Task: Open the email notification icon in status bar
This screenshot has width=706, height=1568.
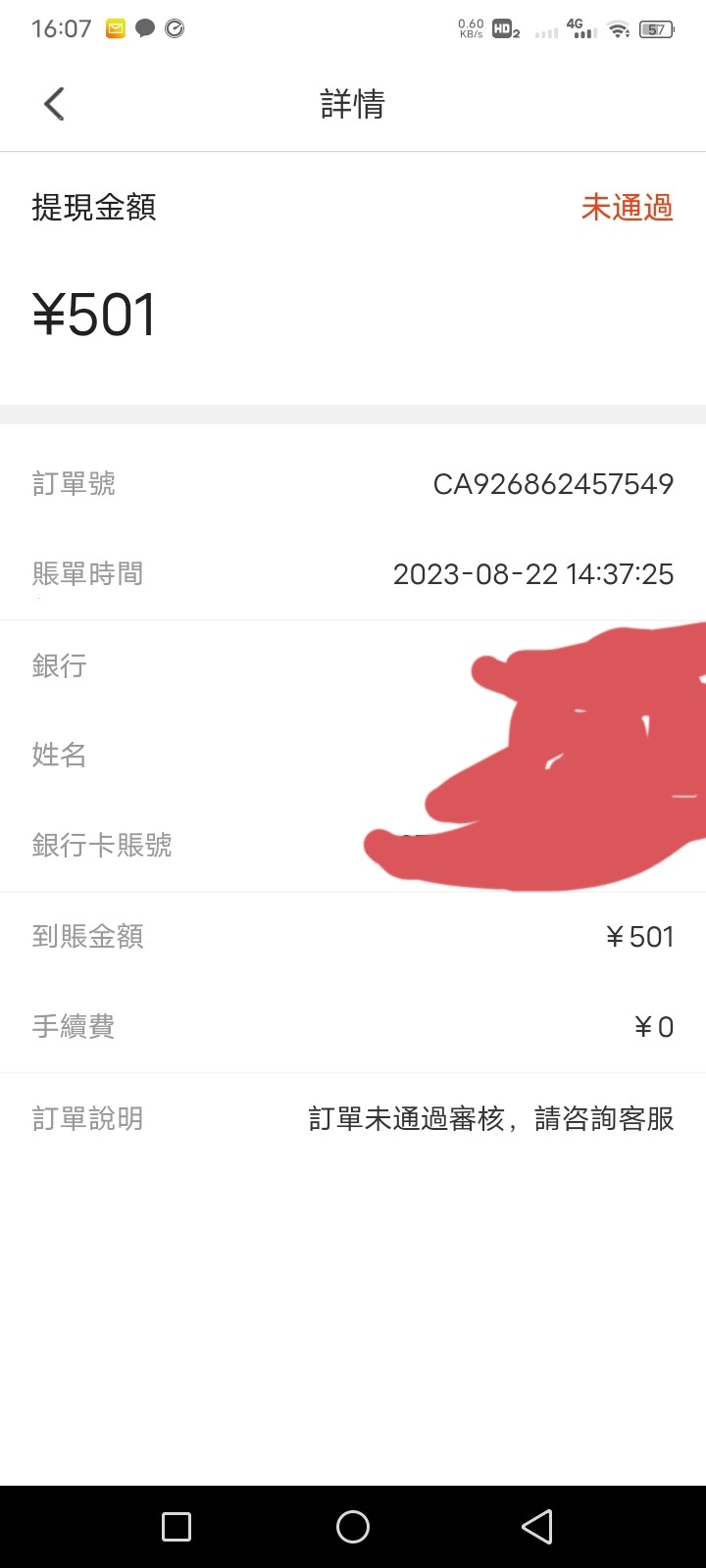Action: coord(114,29)
